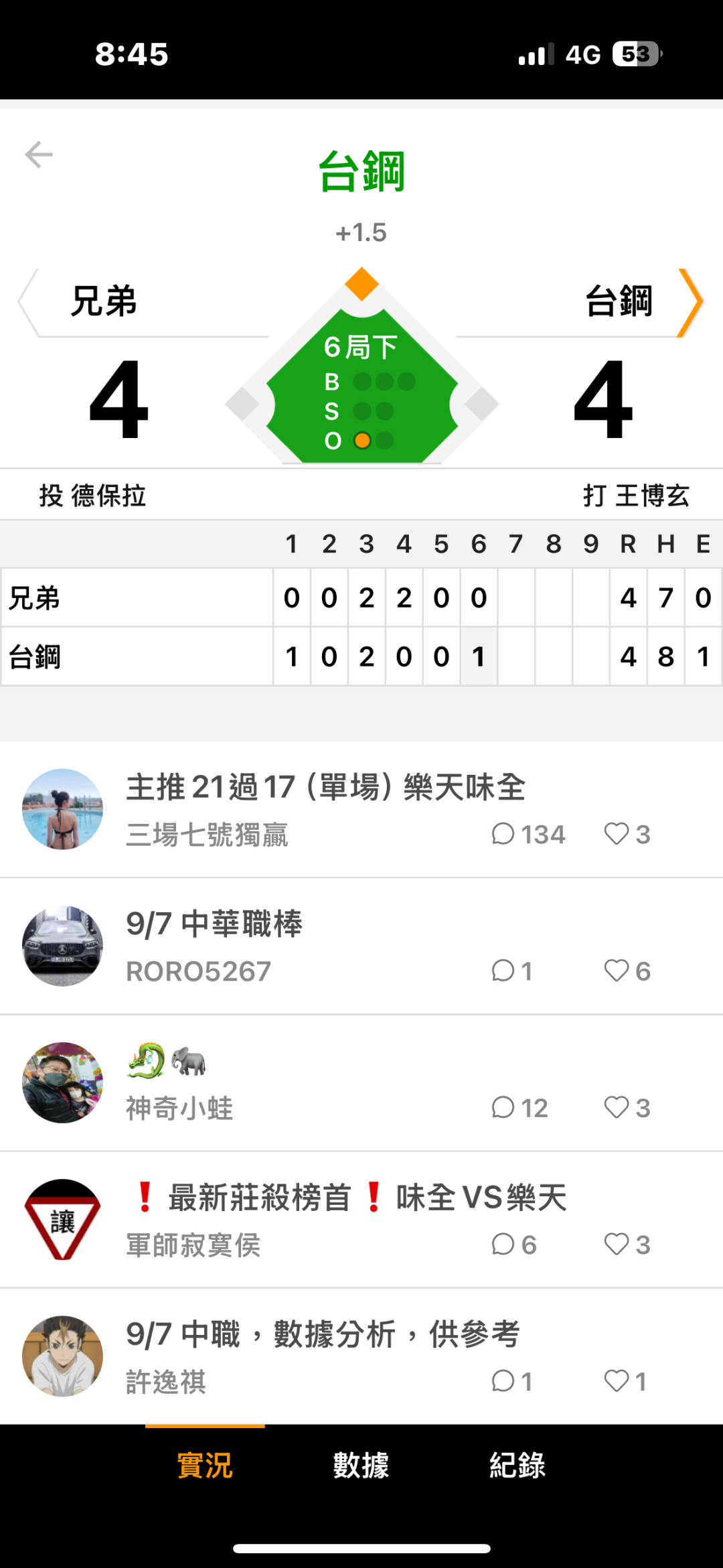Switch to the 紀錄 tab
Screen dimensions: 723x1568
517,1466
